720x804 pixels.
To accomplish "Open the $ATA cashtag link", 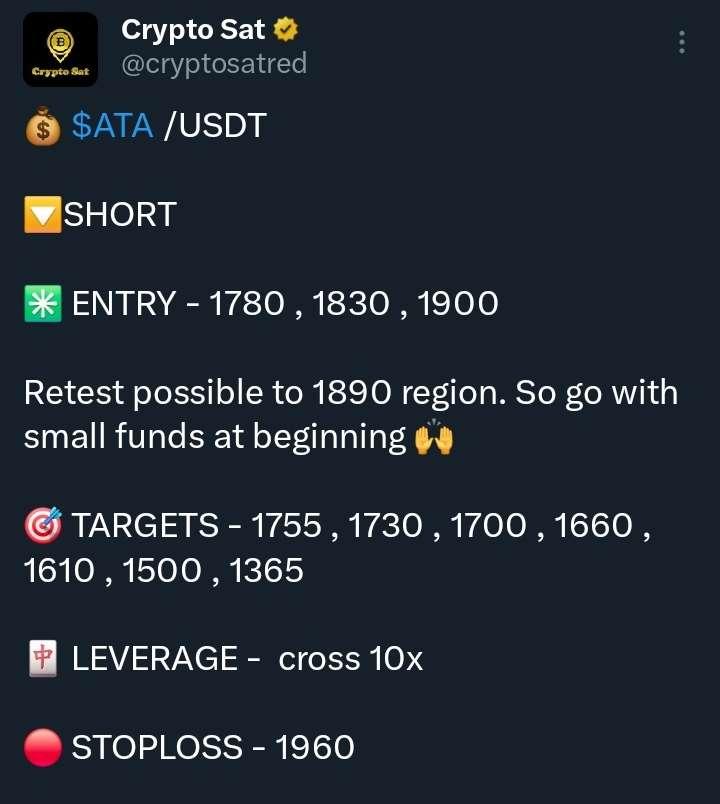I will [x=112, y=126].
